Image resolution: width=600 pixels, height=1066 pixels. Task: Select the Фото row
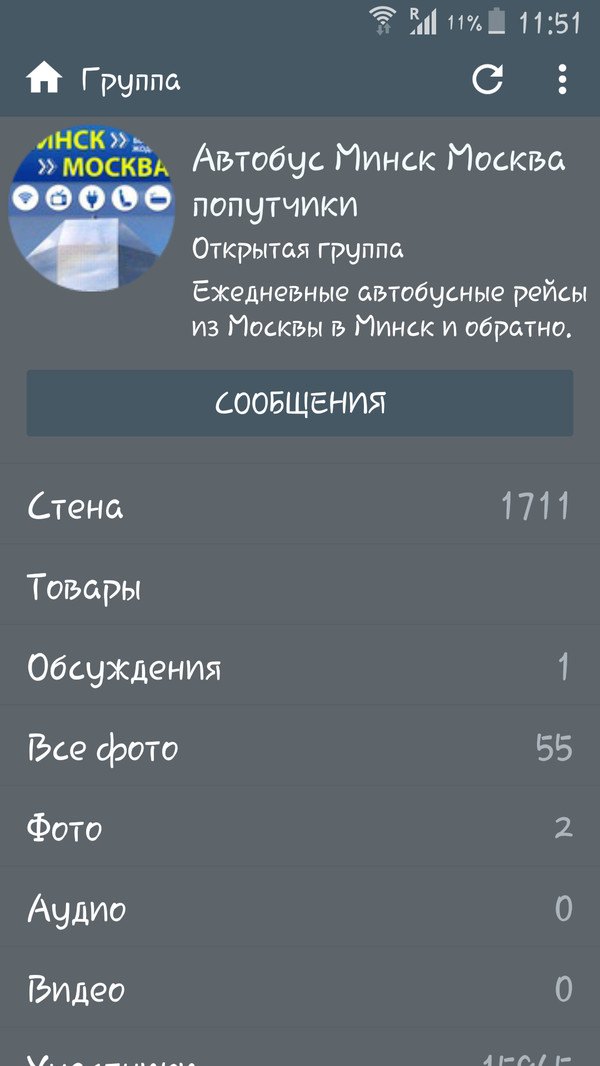pos(300,828)
